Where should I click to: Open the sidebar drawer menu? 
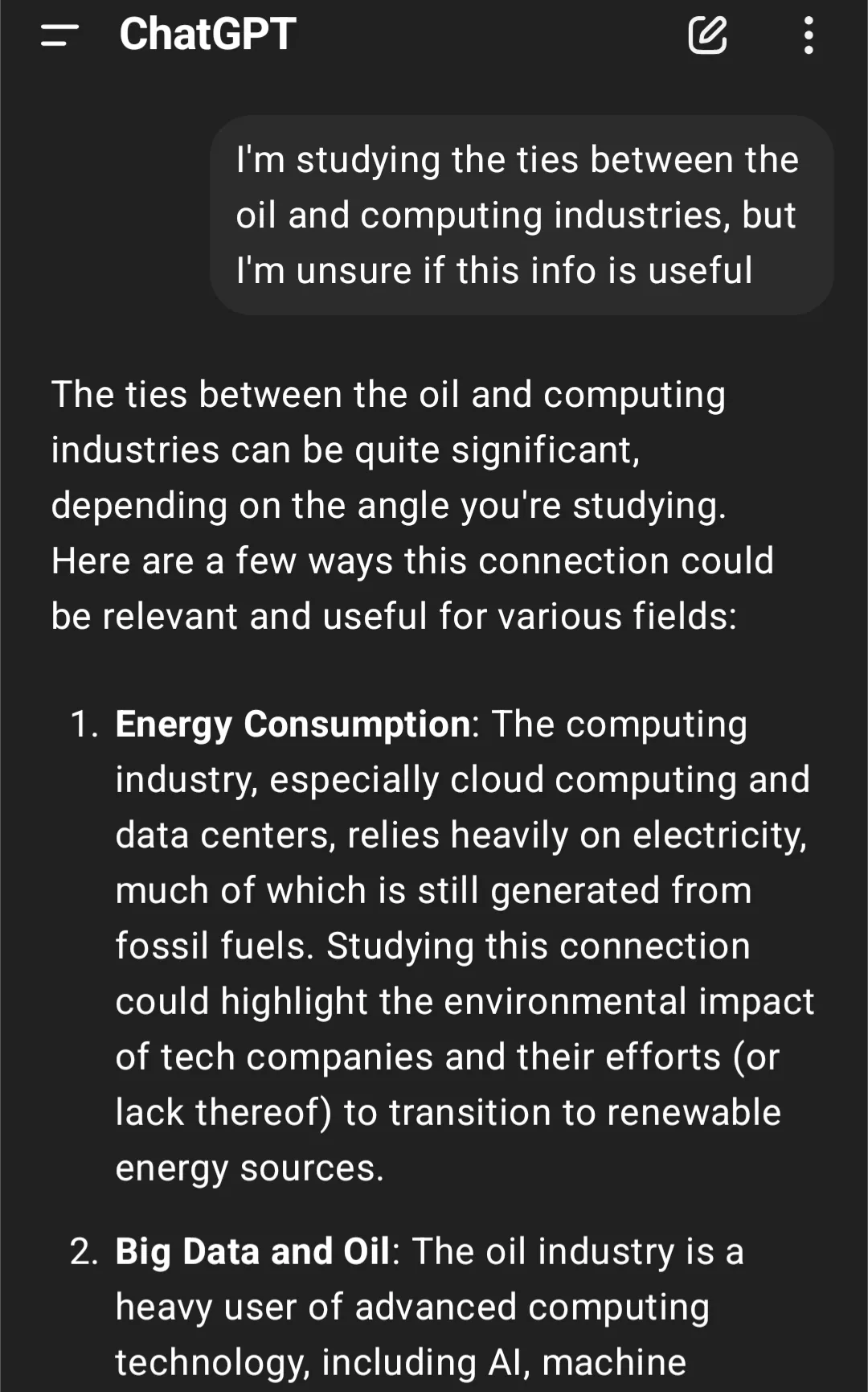[x=59, y=35]
